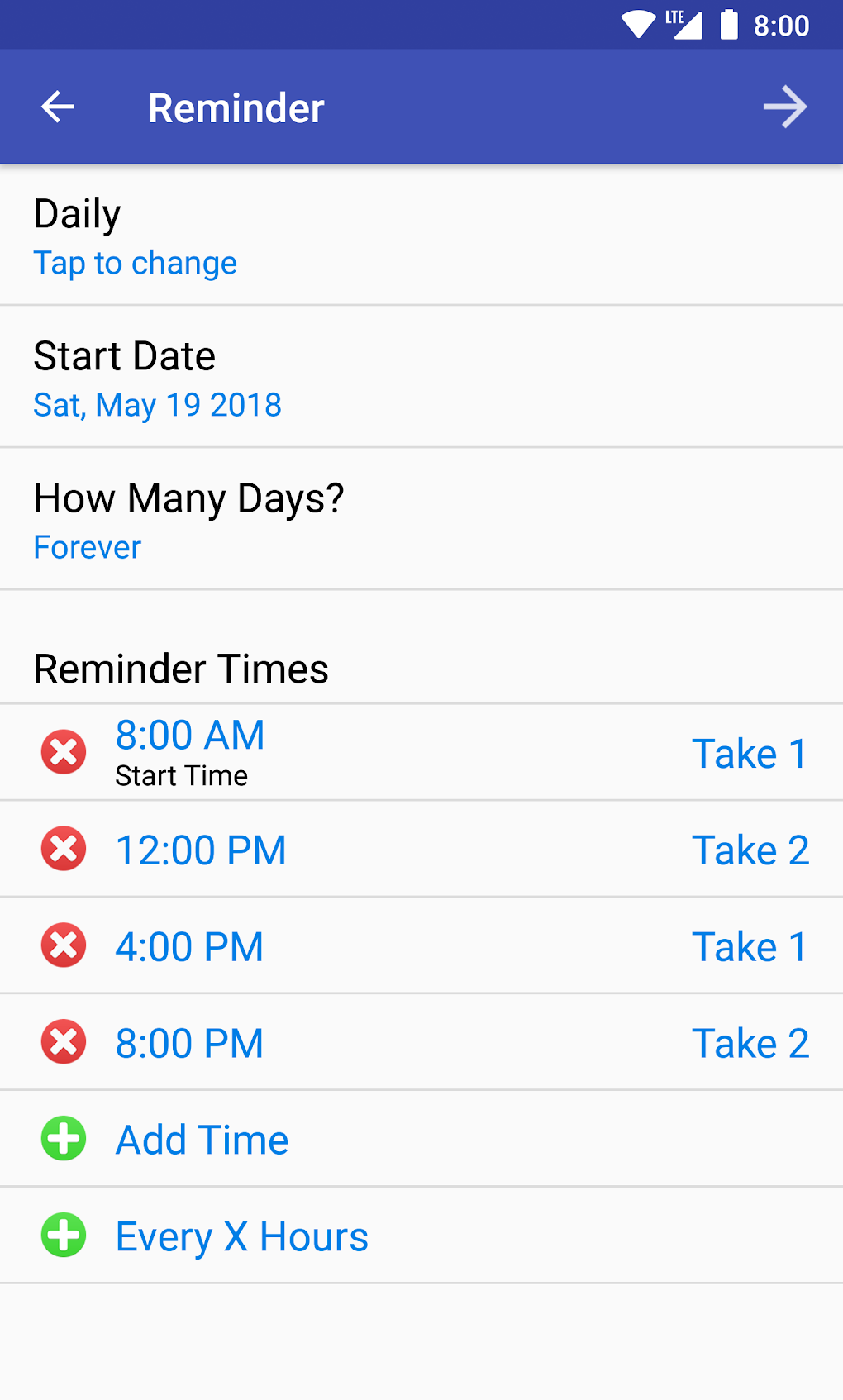The width and height of the screenshot is (843, 1400).
Task: Select Every X Hours text label
Action: pyautogui.click(x=241, y=1235)
